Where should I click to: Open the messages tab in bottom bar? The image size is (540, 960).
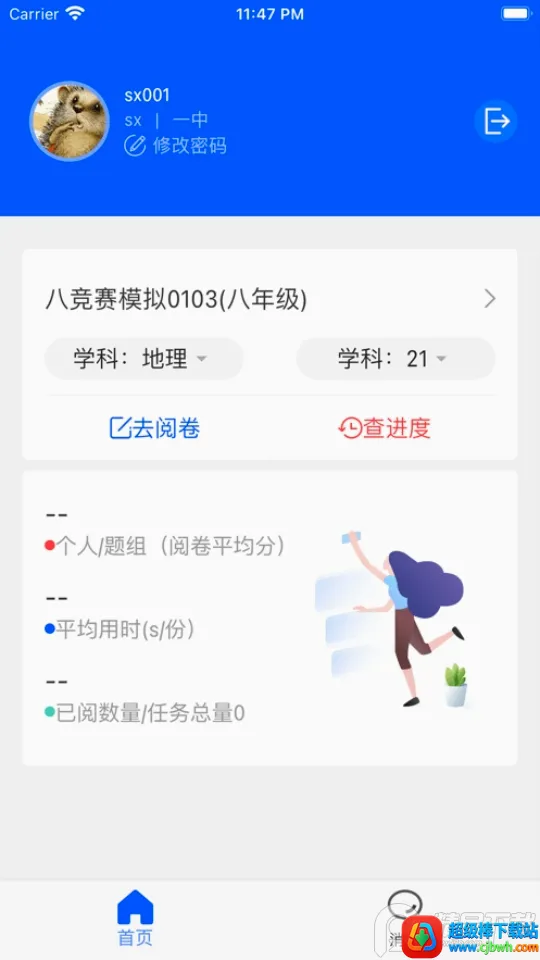(x=405, y=918)
